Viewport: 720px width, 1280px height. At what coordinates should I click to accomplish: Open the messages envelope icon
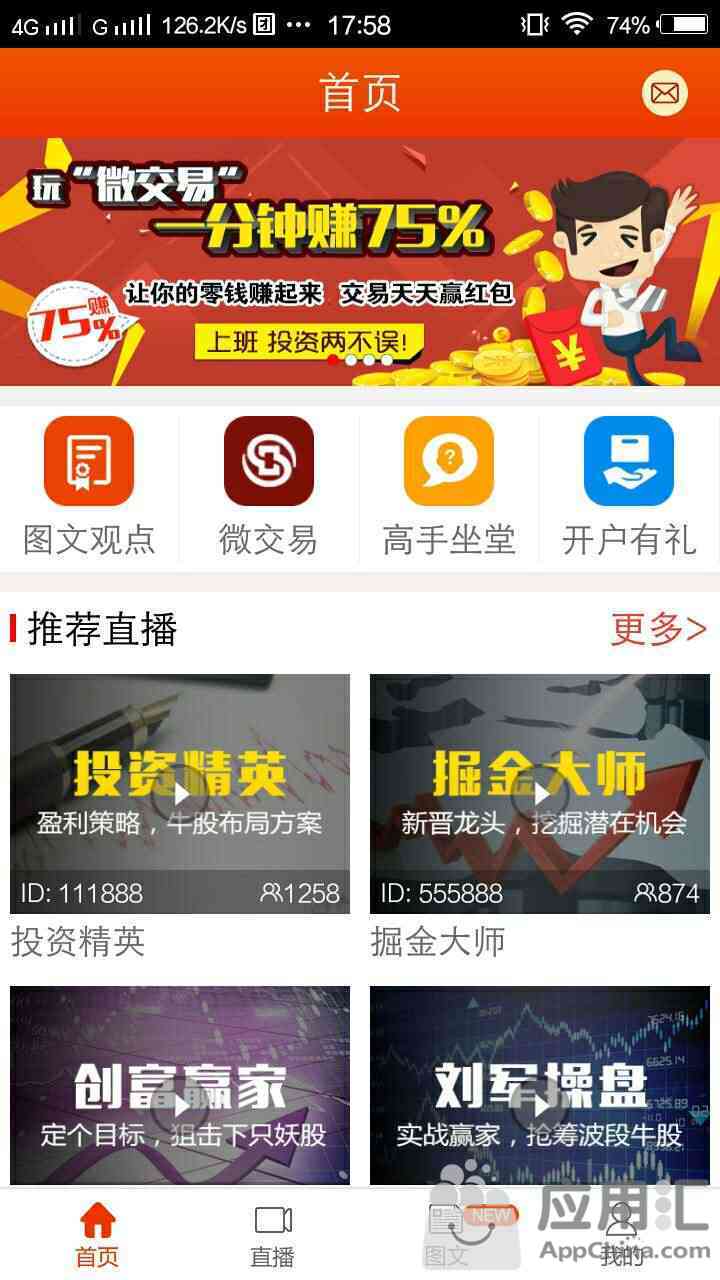tap(665, 93)
